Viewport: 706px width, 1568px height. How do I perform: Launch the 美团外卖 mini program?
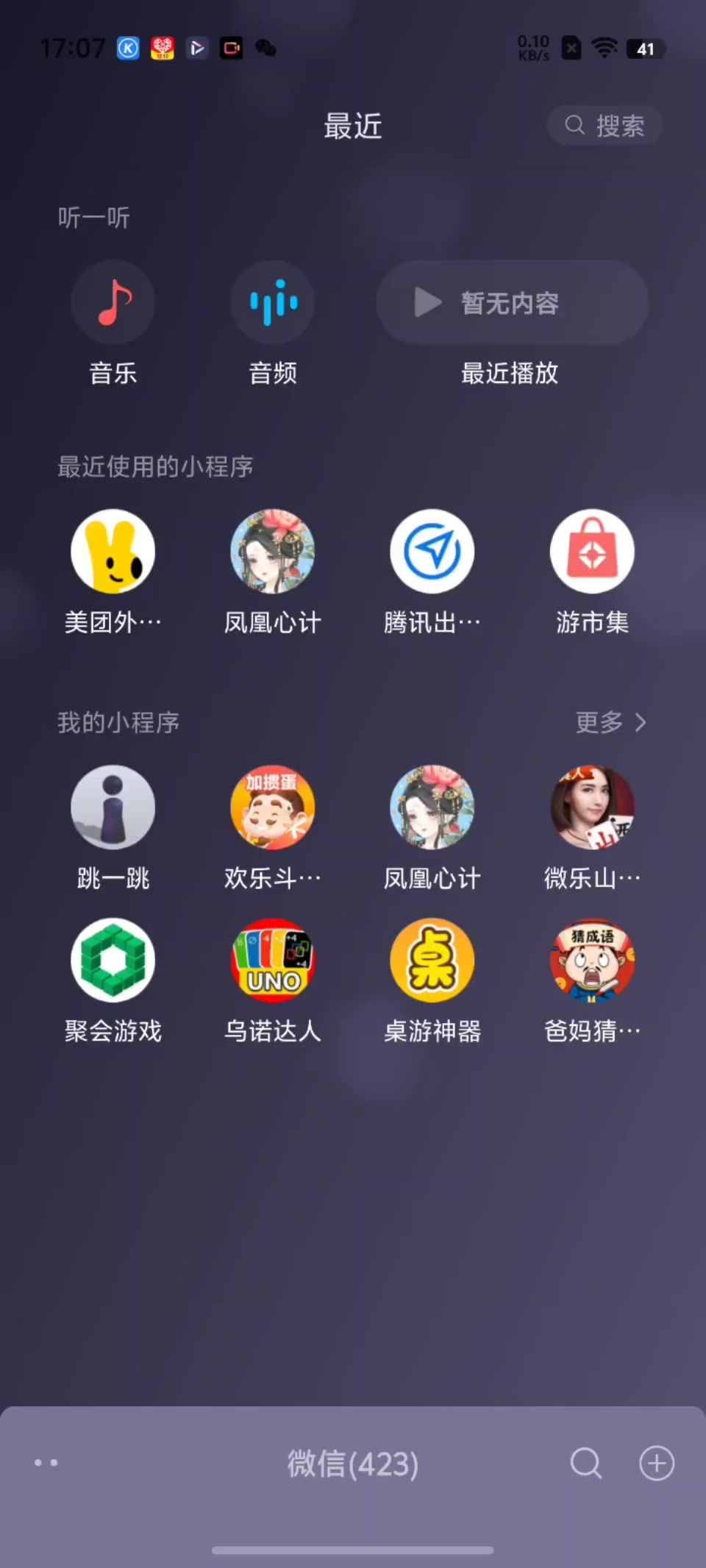[113, 552]
